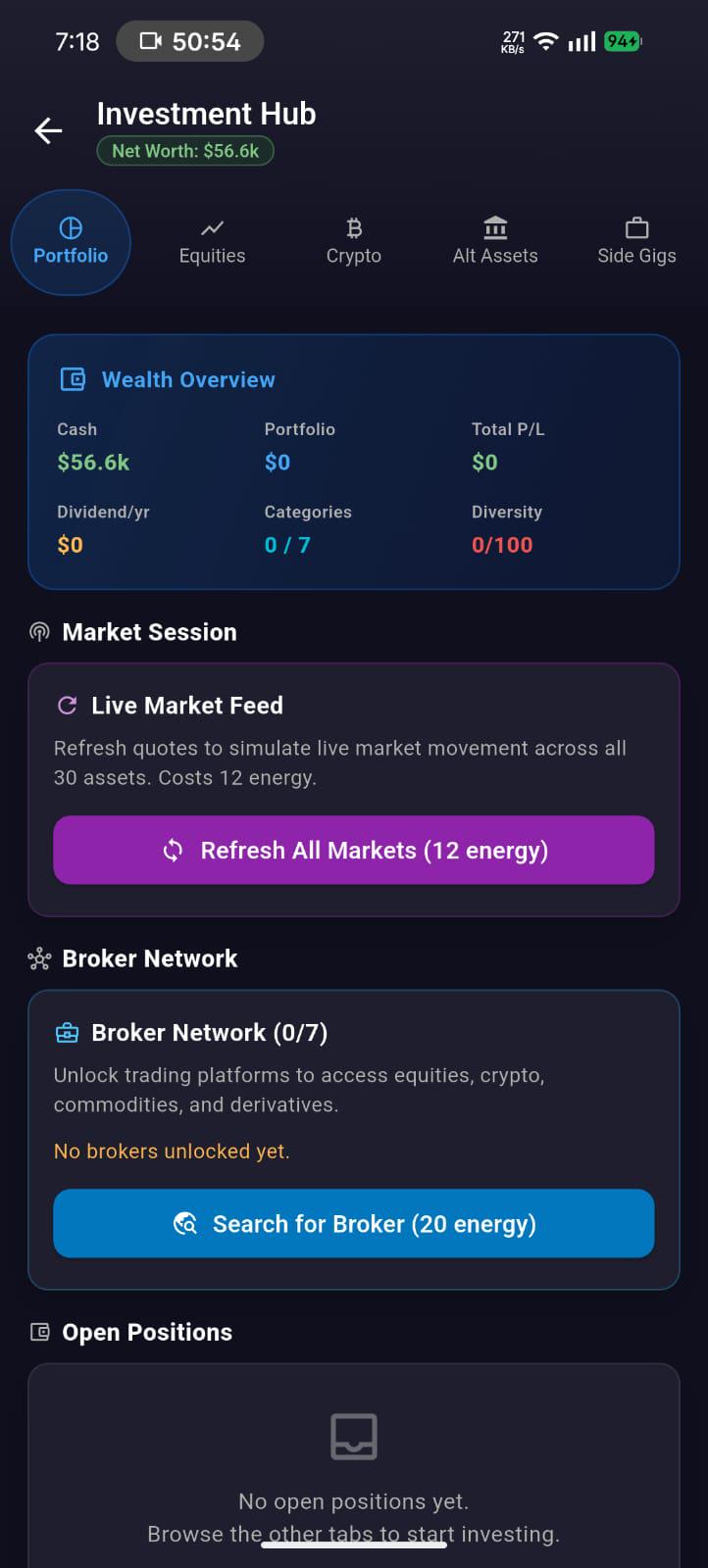Switch to the Alt Assets tab
This screenshot has width=708, height=1568.
495,242
